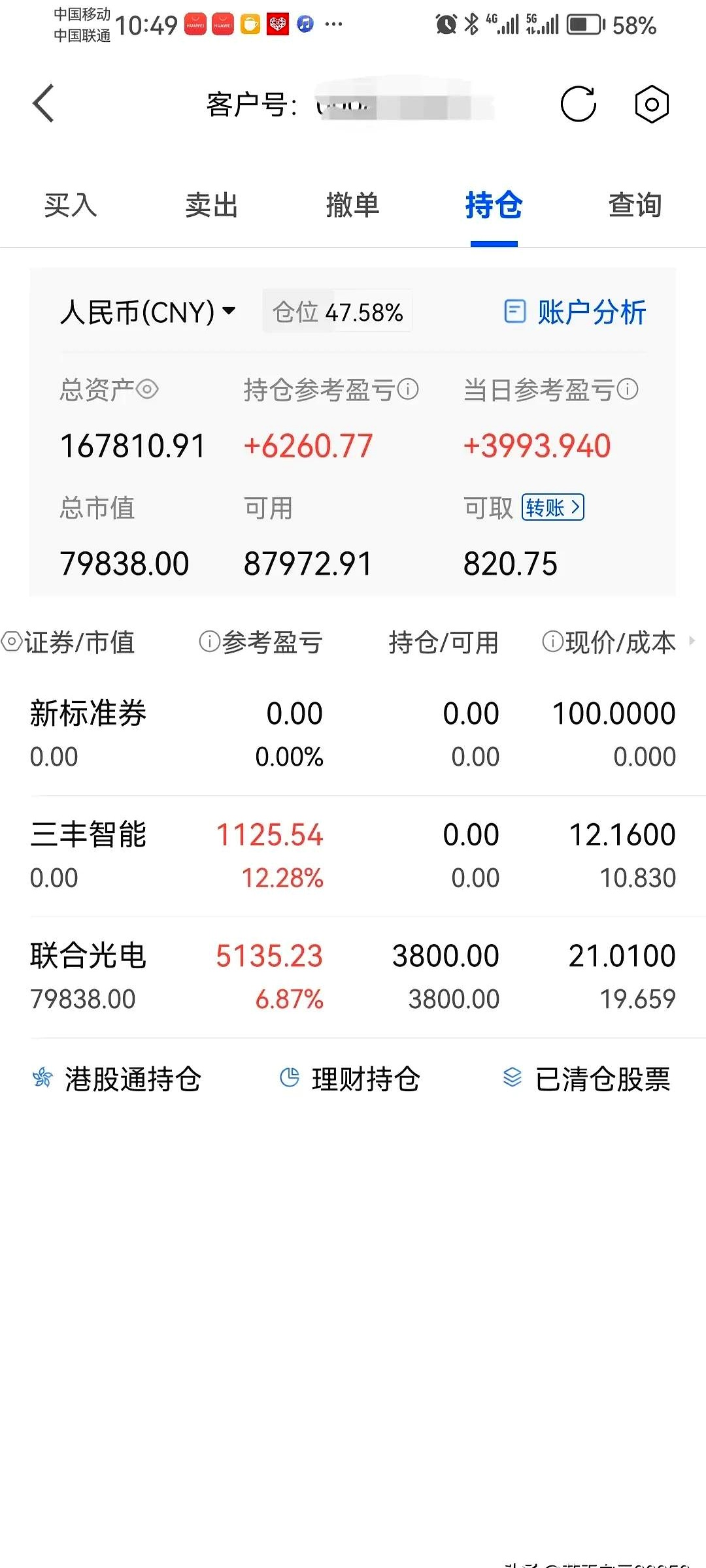Switch to the 查询 tab
706x1568 pixels.
click(x=634, y=204)
